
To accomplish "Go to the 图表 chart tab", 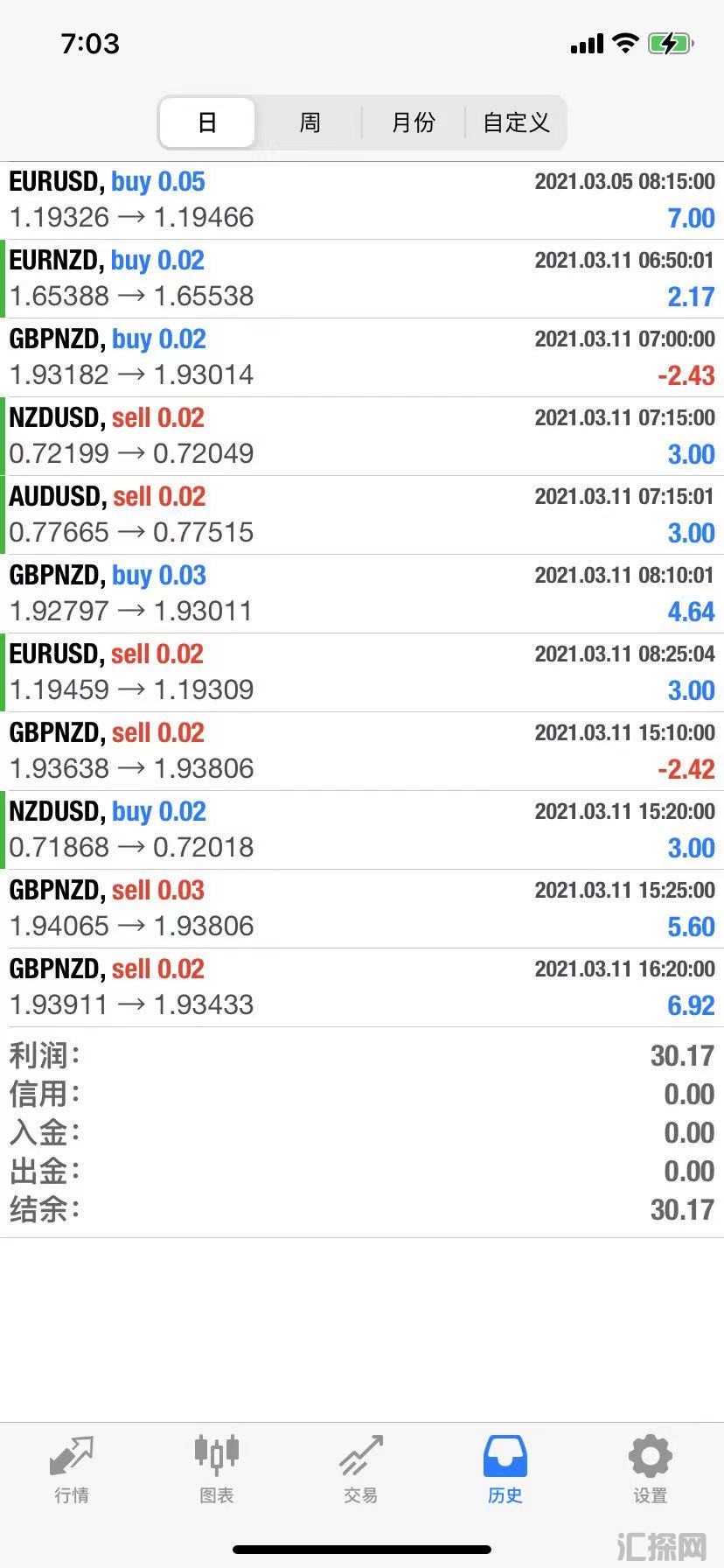I will coord(216,1470).
